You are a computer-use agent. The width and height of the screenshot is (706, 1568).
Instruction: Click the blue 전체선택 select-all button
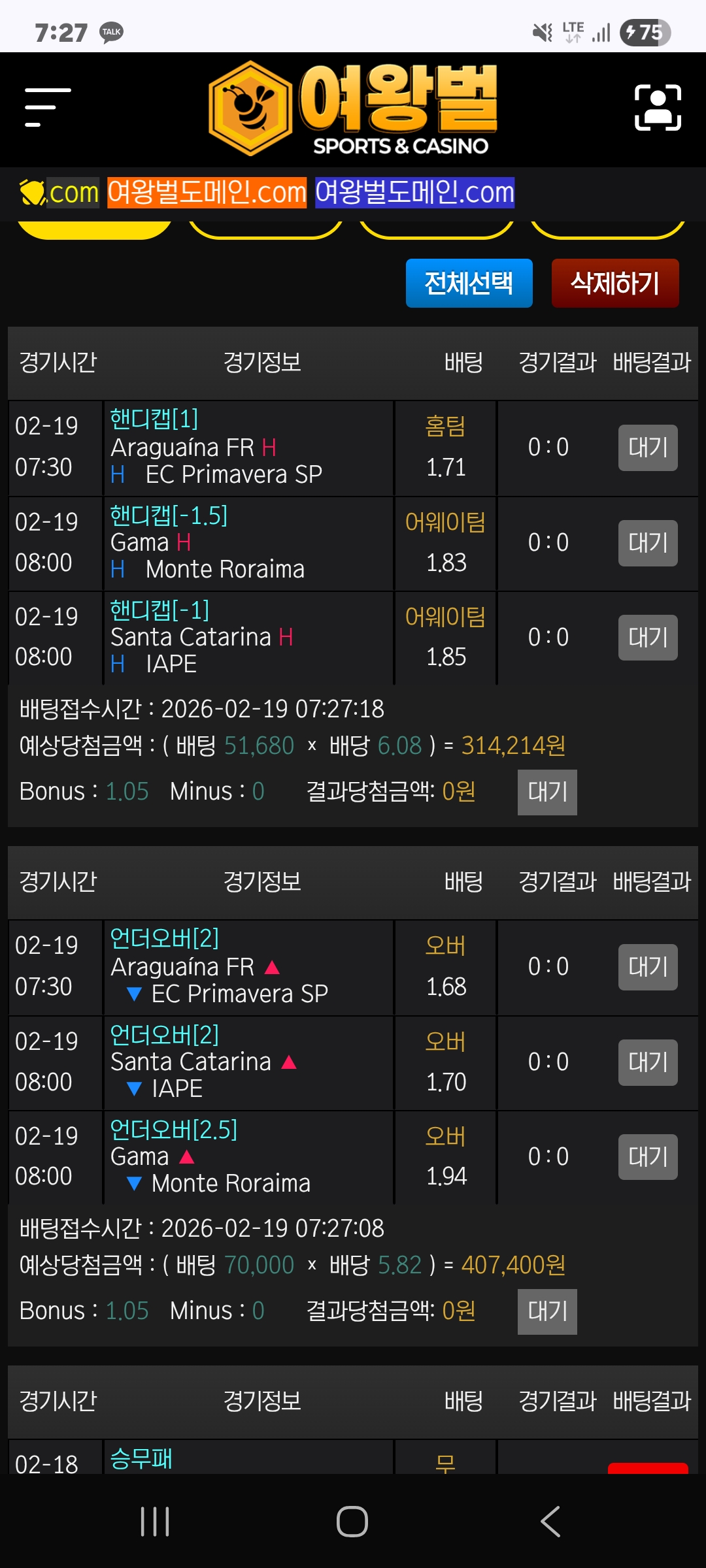point(469,283)
